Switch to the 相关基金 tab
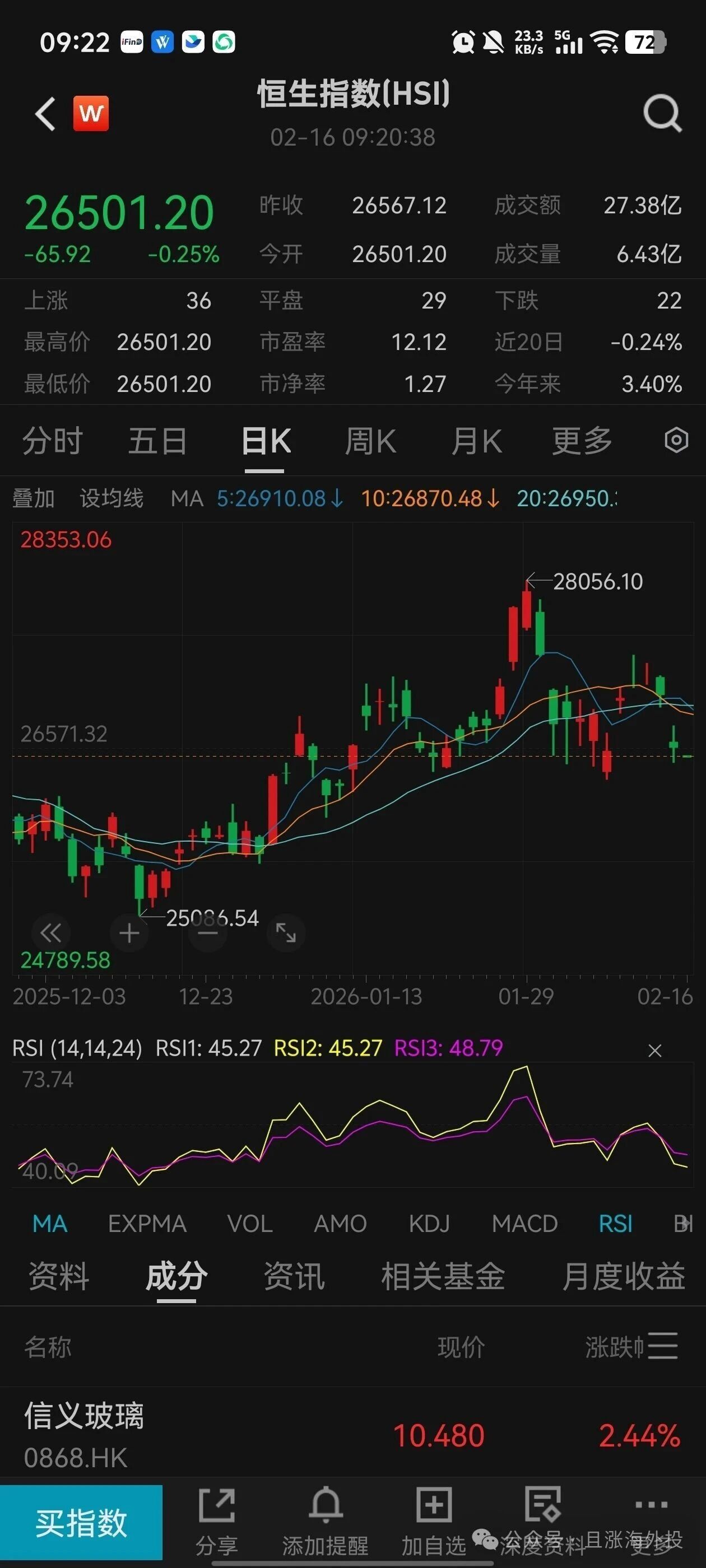This screenshot has height=1568, width=706. (x=443, y=1276)
